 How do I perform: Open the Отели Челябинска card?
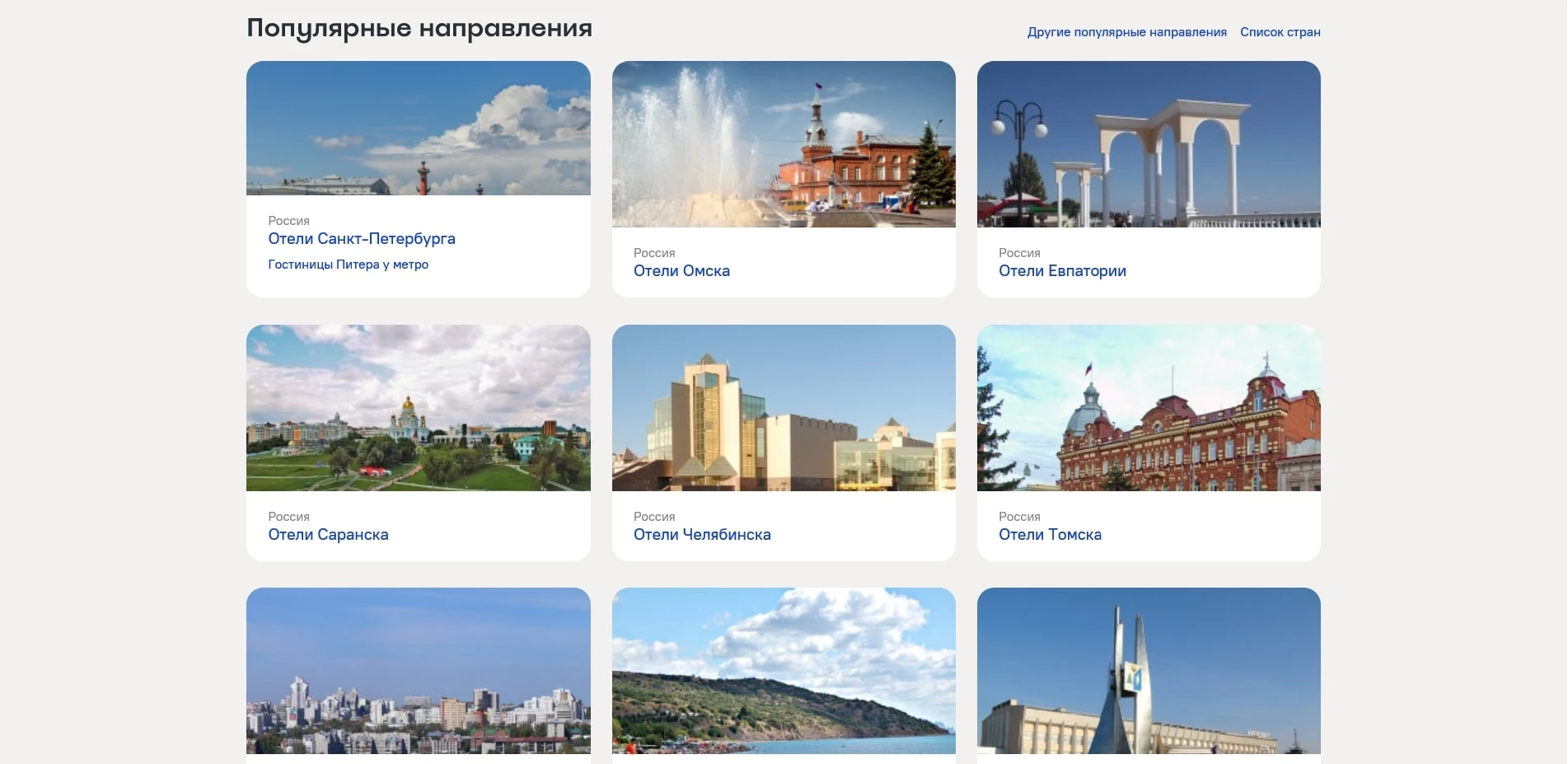pos(702,535)
